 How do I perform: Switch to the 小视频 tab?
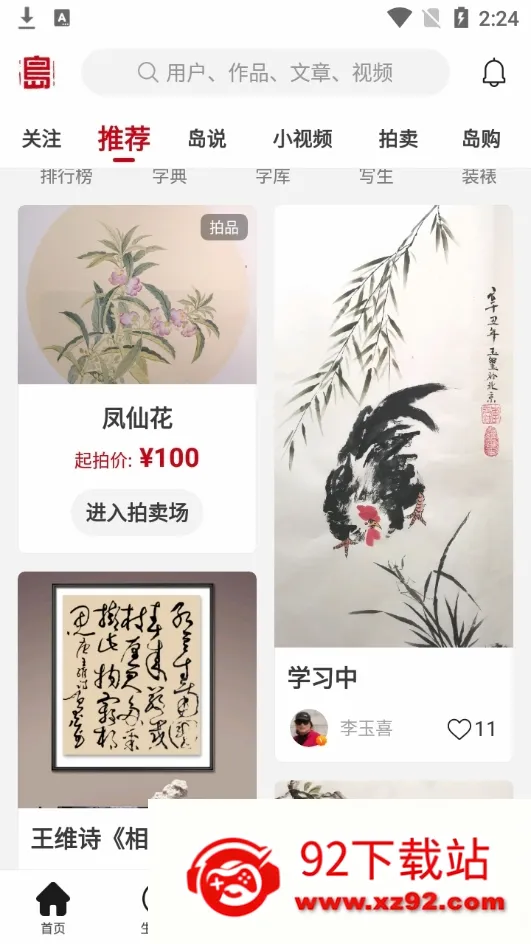[x=302, y=138]
